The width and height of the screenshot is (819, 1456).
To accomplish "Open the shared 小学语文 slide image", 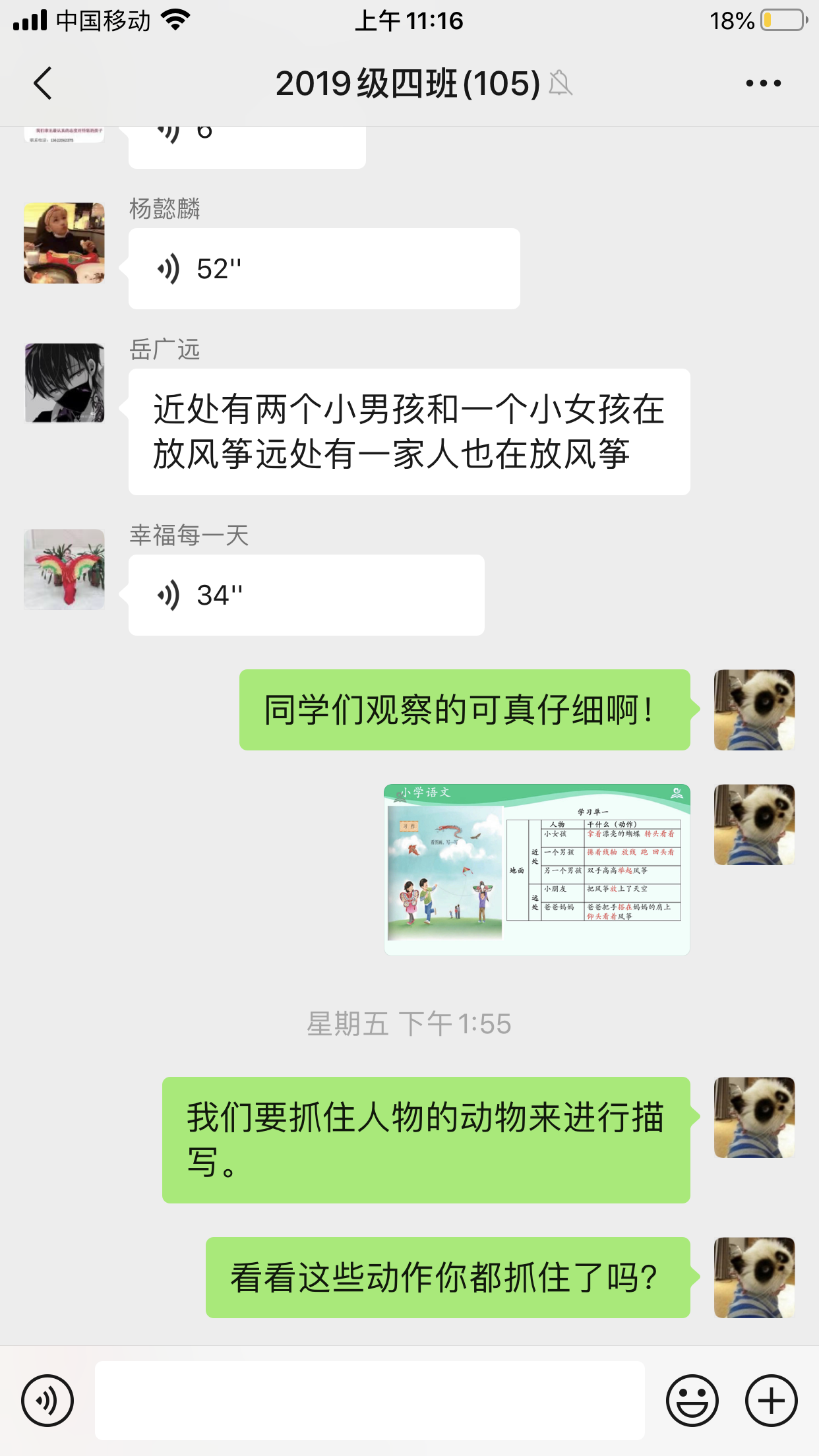I will tap(537, 869).
